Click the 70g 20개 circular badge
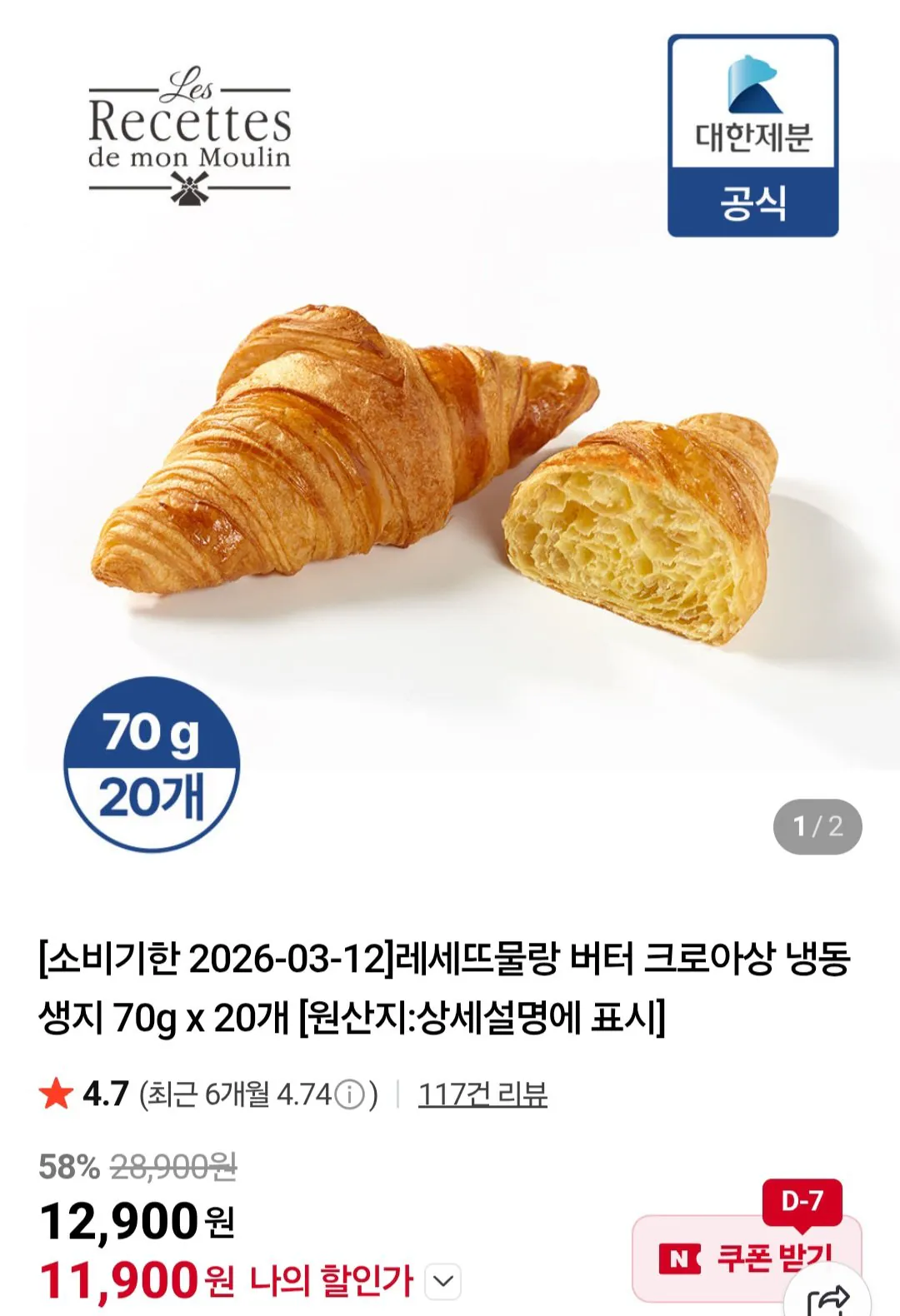The width and height of the screenshot is (900, 1316). (x=152, y=760)
